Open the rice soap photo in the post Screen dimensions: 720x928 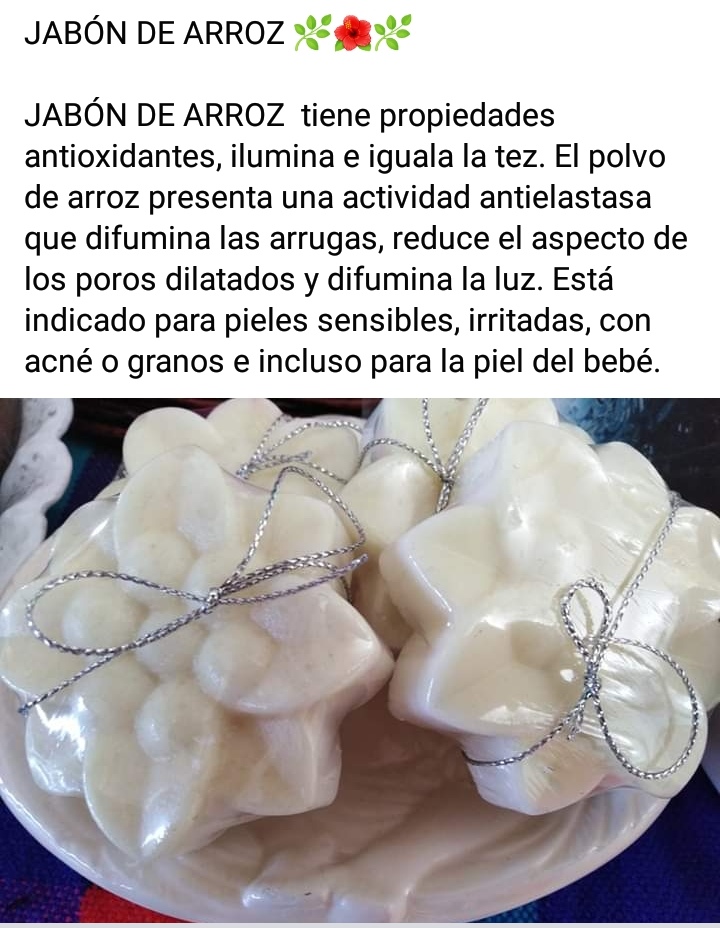(360, 660)
